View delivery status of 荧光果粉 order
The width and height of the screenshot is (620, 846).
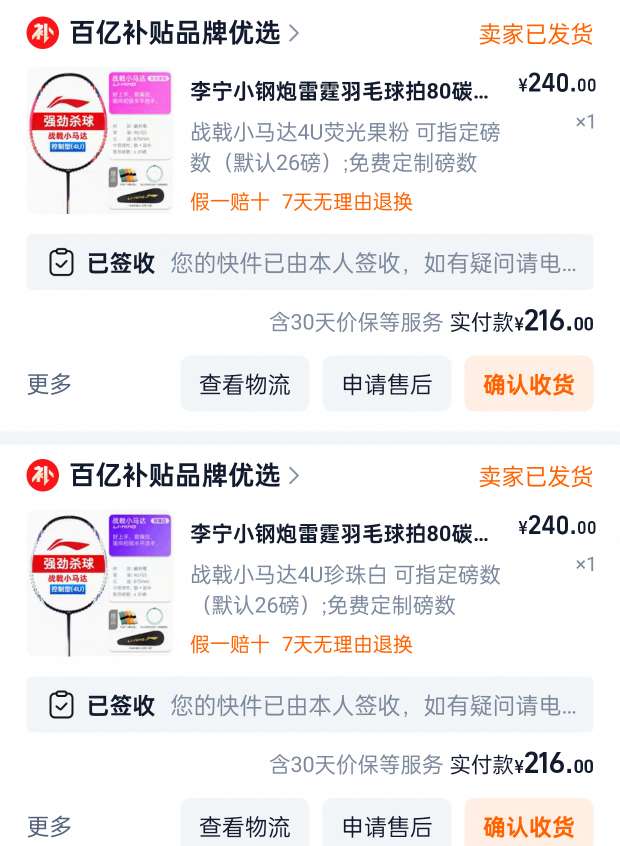310,263
